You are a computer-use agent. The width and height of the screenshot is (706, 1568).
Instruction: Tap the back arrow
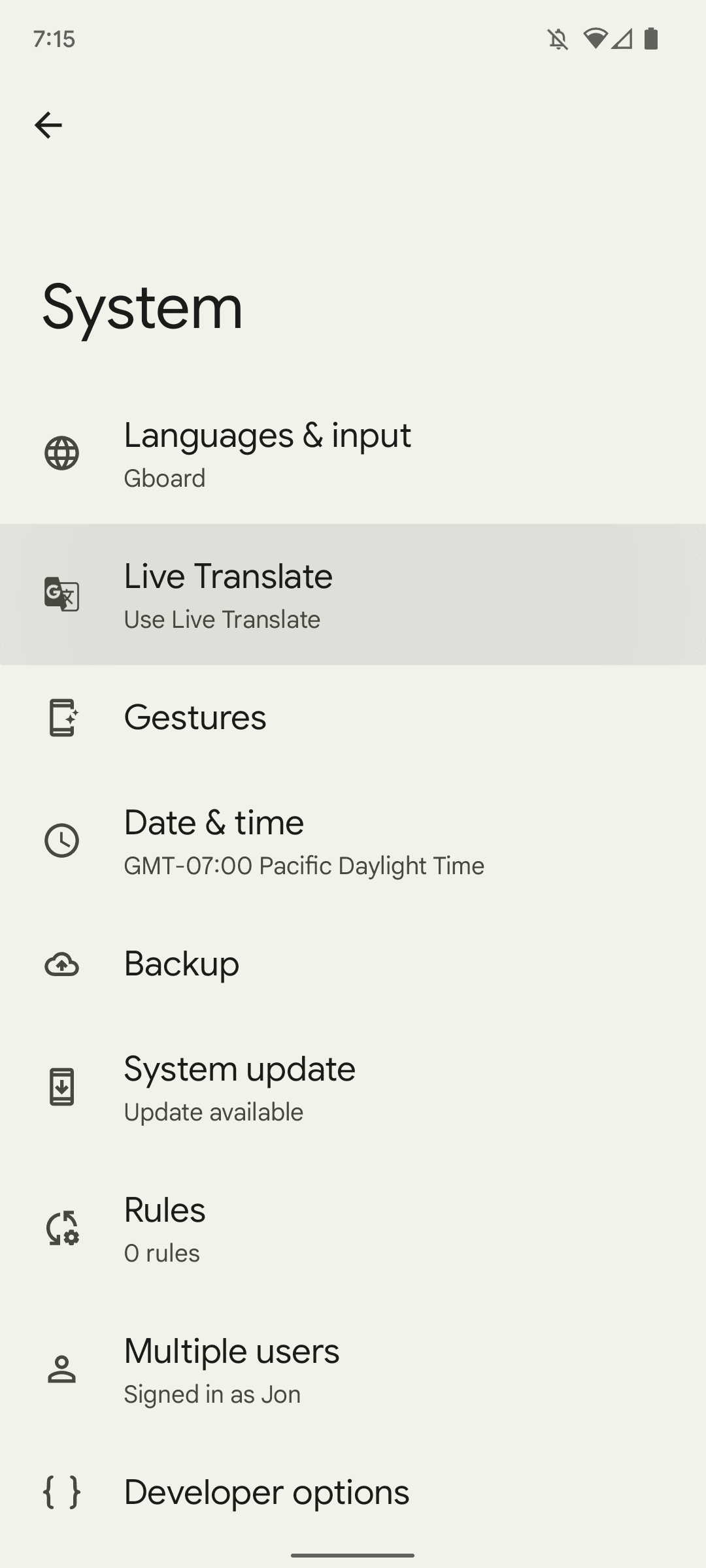click(50, 124)
